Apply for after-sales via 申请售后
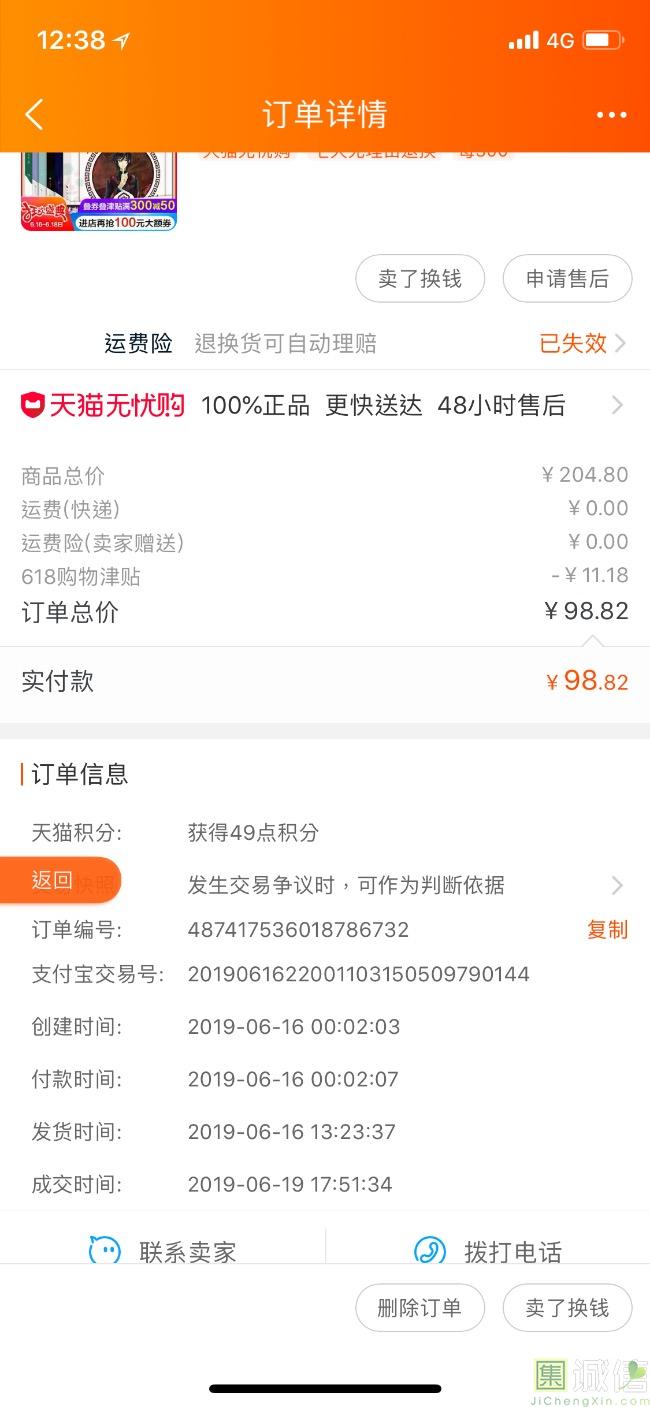The width and height of the screenshot is (650, 1407). [567, 279]
